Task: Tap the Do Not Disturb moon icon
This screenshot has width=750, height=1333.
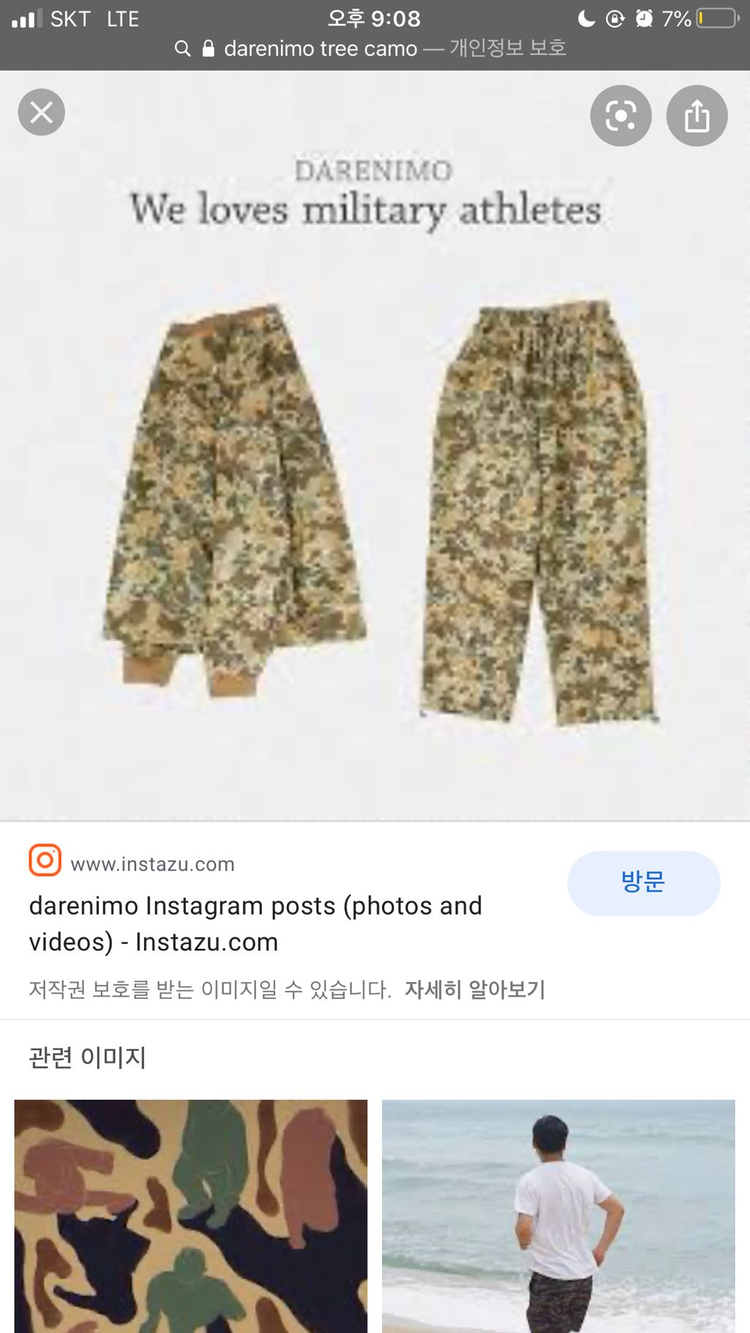Action: (586, 18)
